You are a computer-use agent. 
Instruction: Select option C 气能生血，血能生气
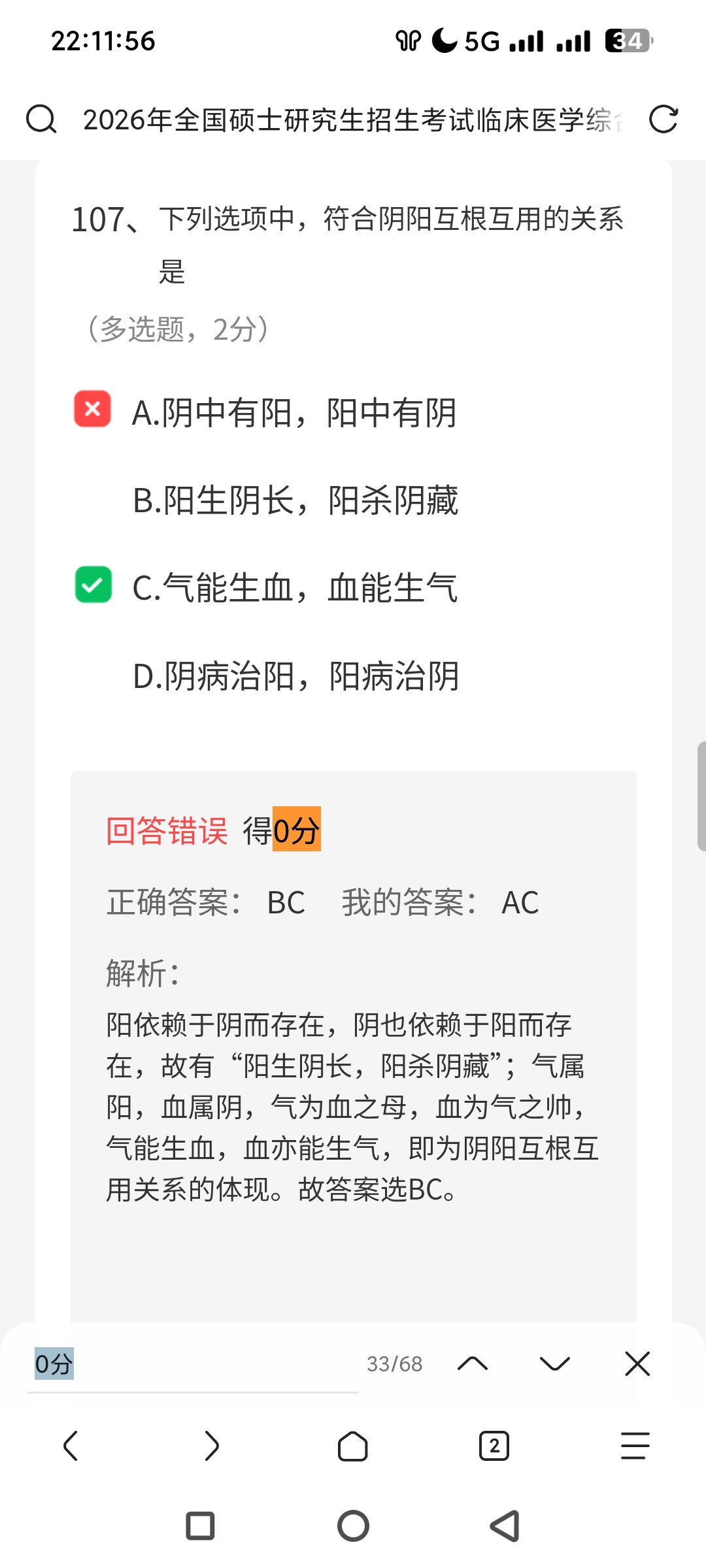point(295,587)
